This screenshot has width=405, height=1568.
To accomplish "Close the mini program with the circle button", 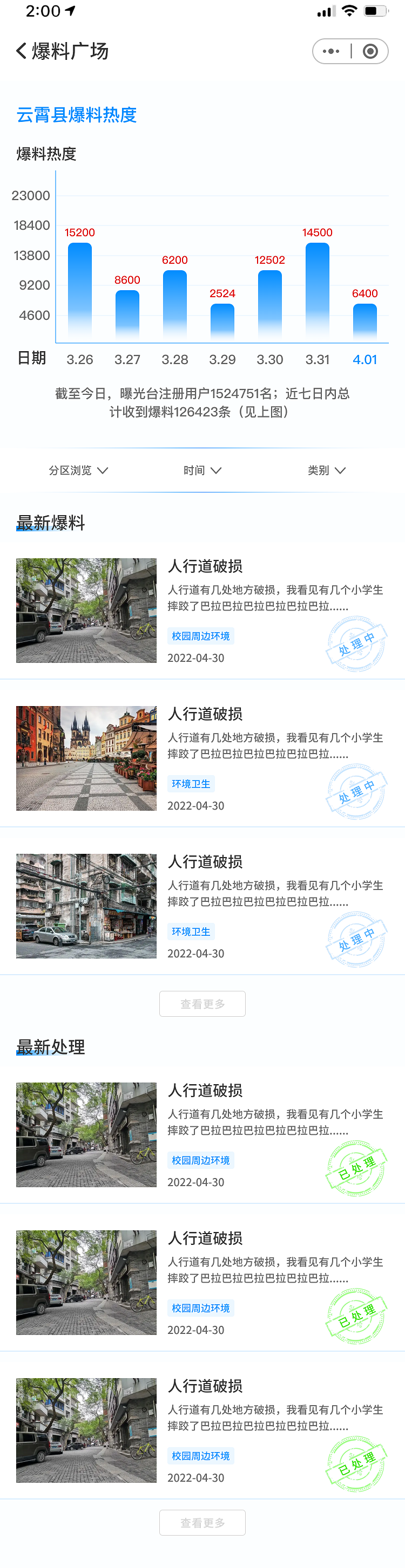I will (370, 52).
